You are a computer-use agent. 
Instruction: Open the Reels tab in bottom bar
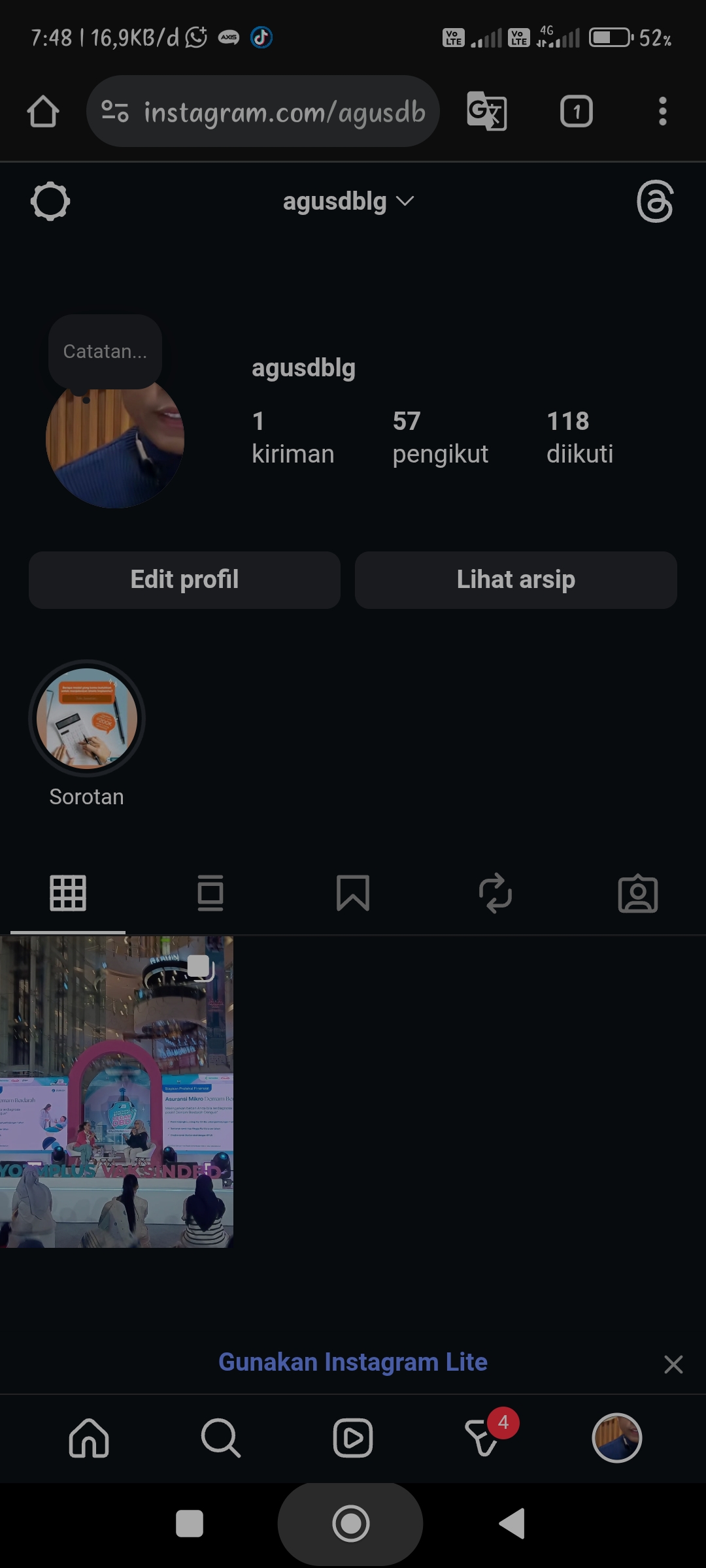[353, 1438]
